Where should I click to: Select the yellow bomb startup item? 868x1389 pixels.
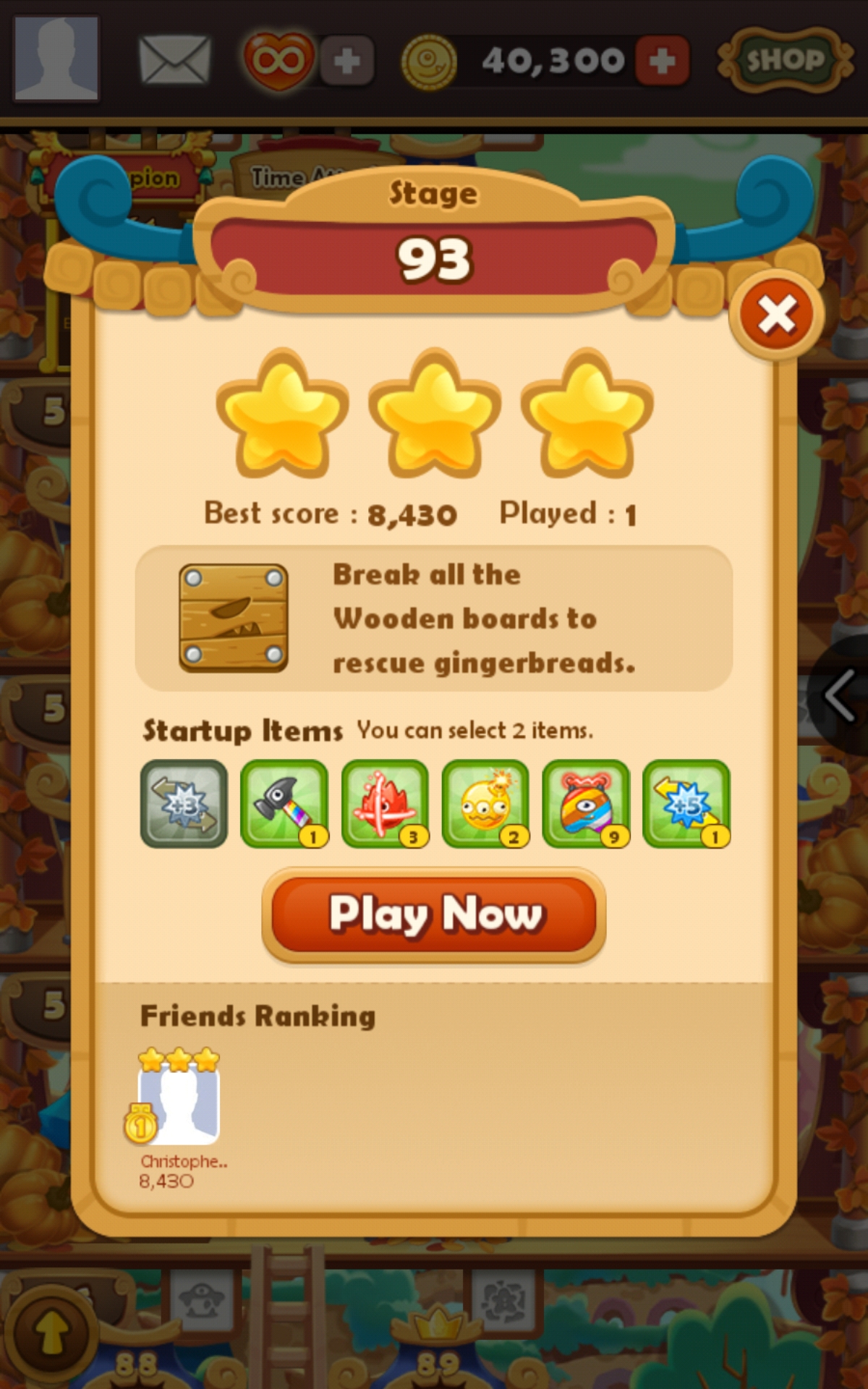[485, 804]
